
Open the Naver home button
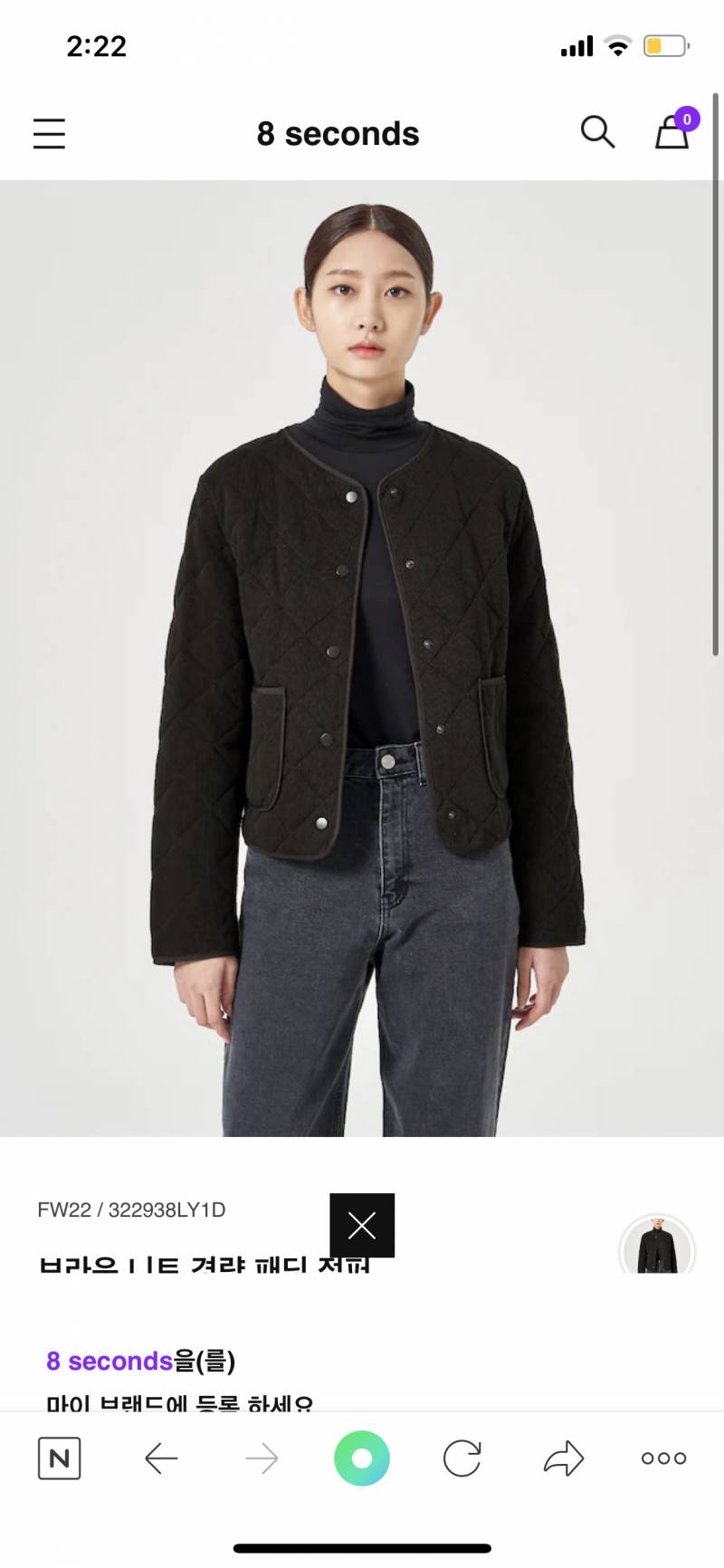click(x=60, y=1458)
